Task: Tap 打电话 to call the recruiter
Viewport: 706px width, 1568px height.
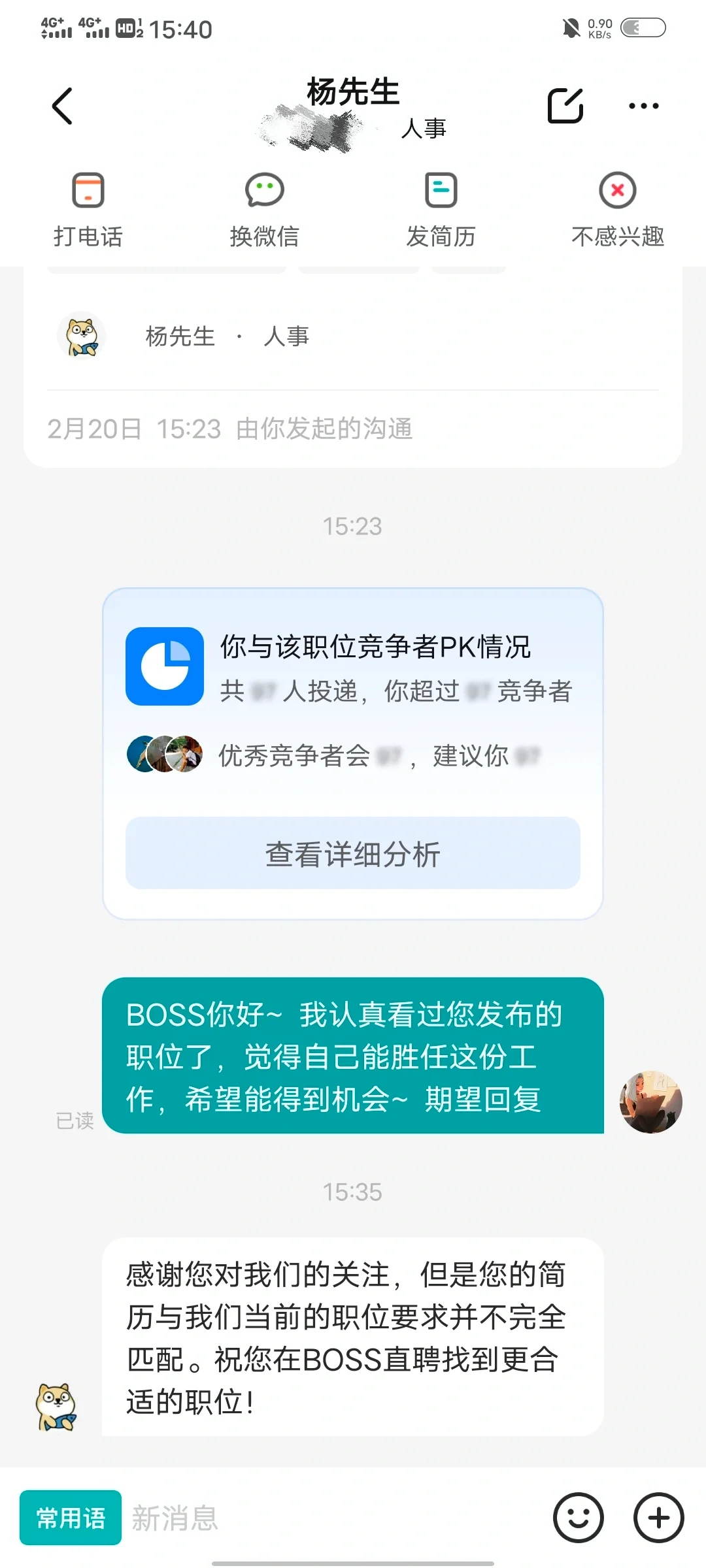Action: coord(88,210)
